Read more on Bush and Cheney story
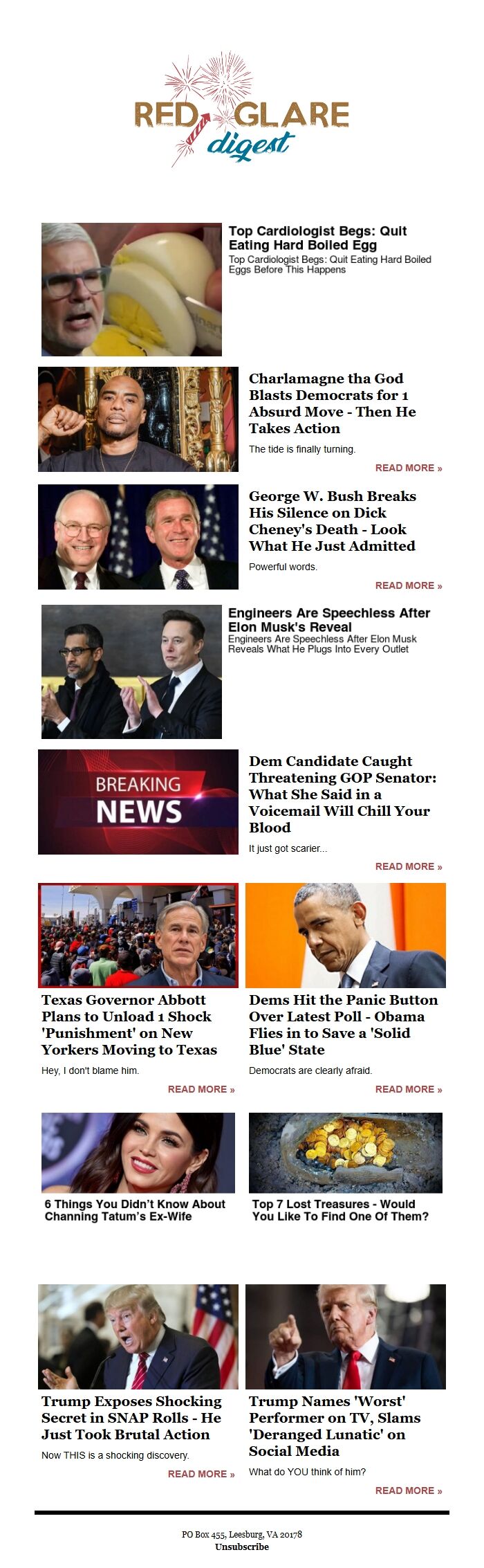This screenshot has width=484, height=1568. tap(408, 586)
